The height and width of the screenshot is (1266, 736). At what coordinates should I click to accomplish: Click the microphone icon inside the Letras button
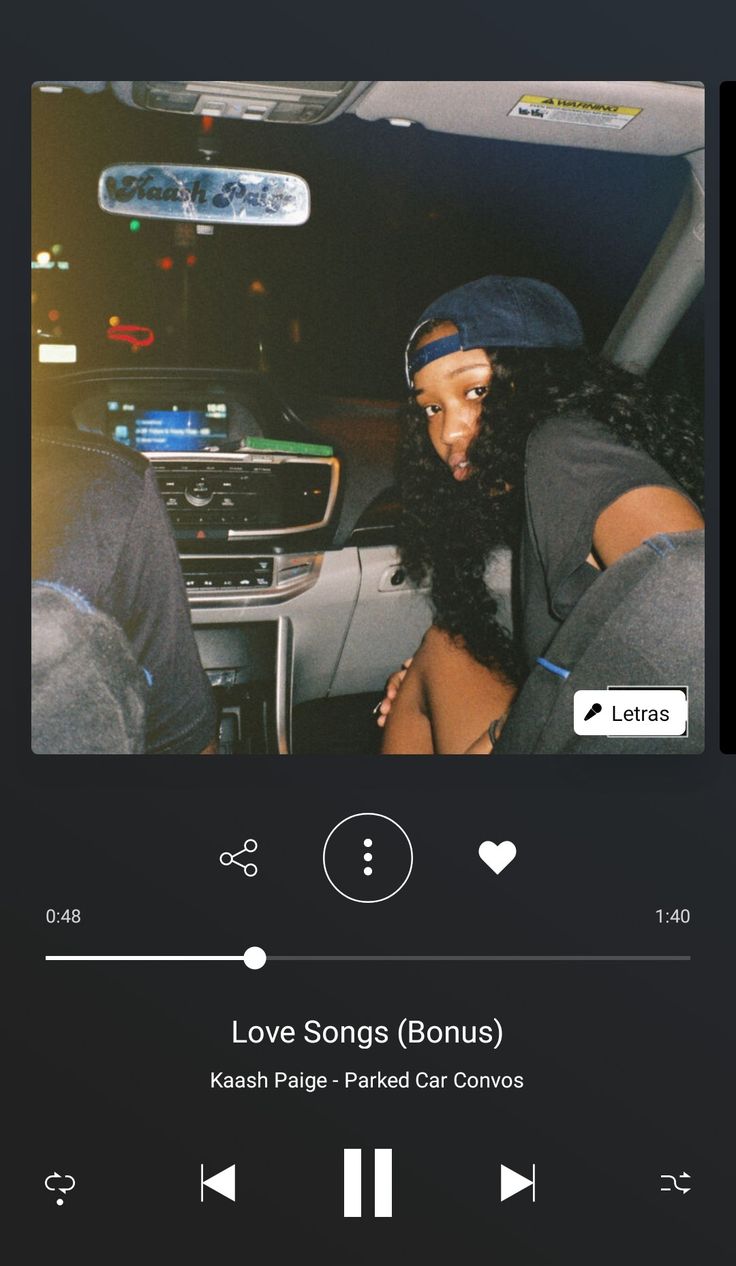(593, 712)
